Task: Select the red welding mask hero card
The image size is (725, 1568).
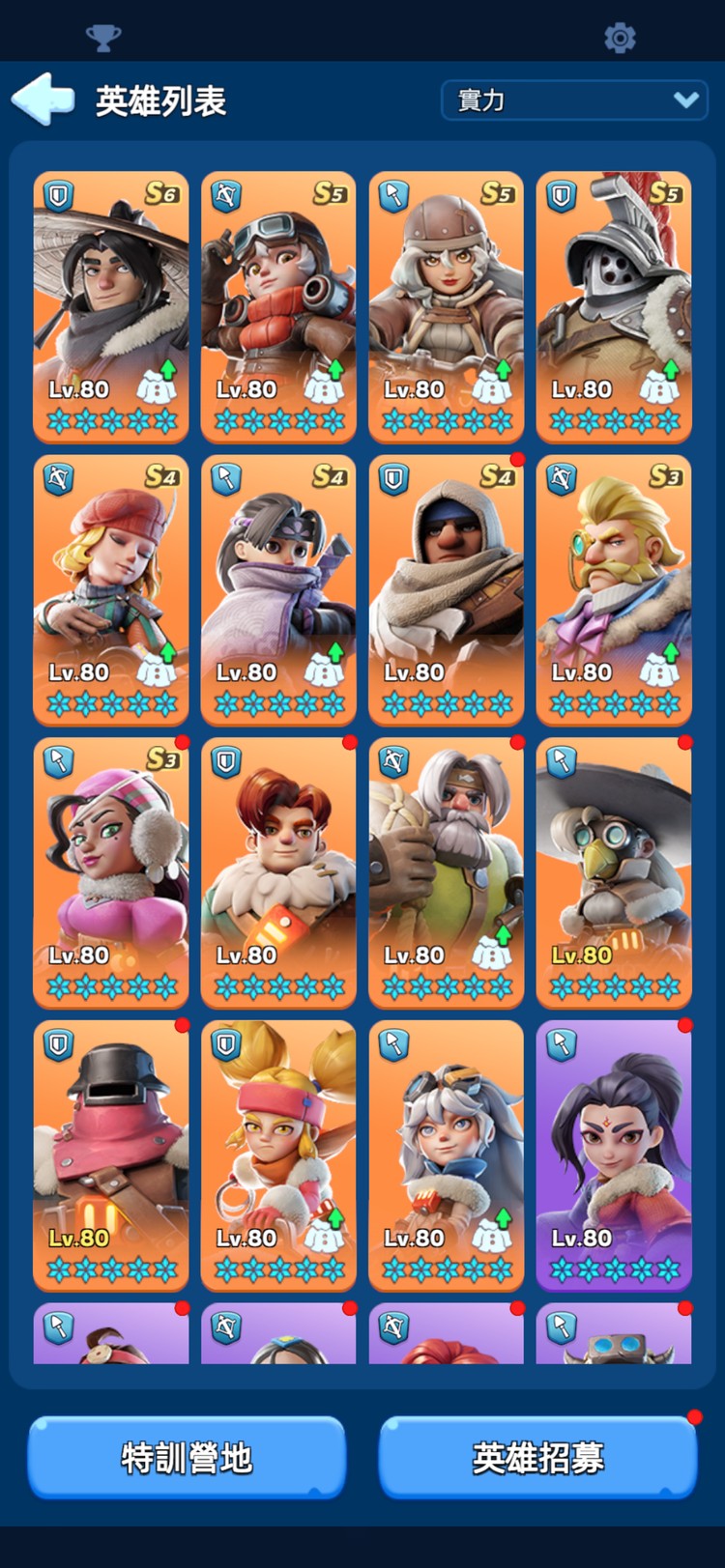Action: 111,1155
